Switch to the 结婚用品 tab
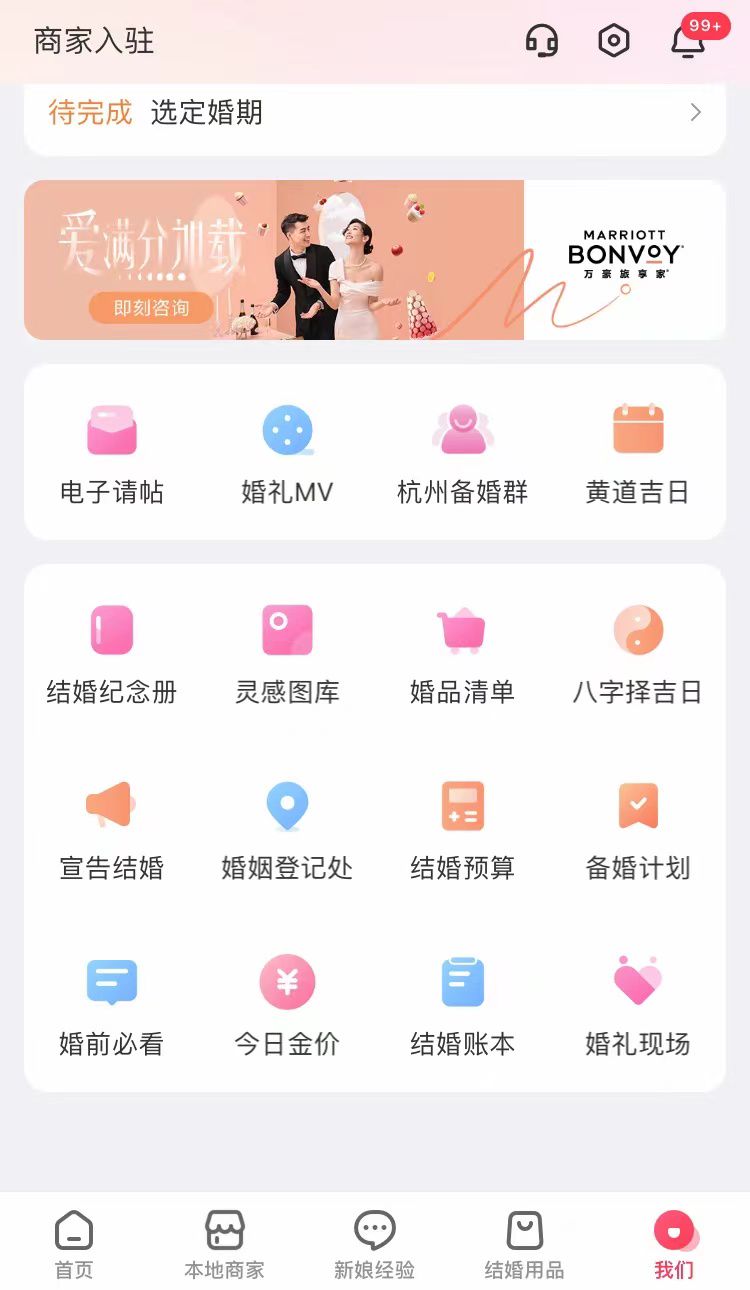Screen dimensions: 750x1290 pyautogui.click(x=525, y=1244)
